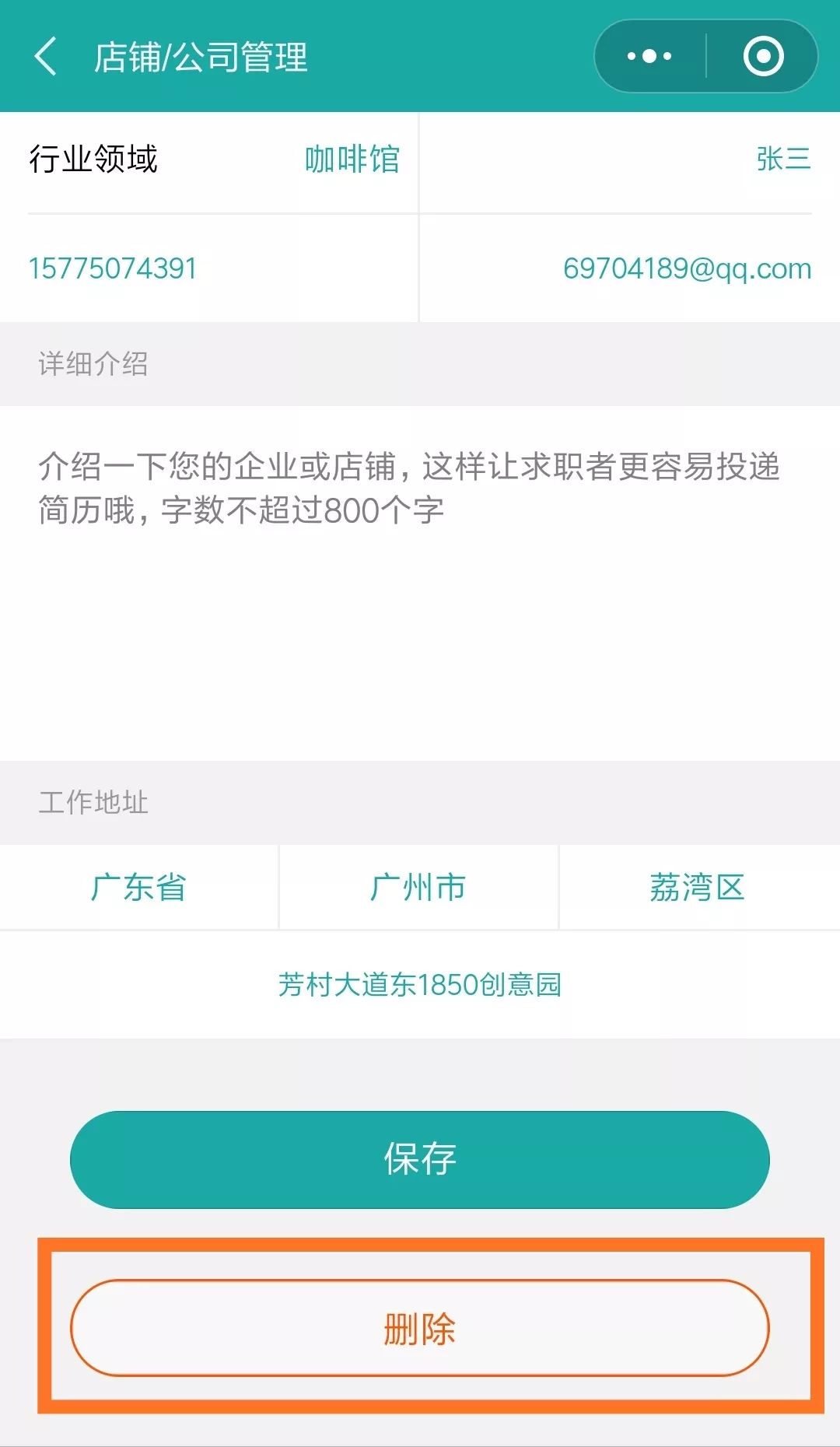This screenshot has width=840, height=1447.
Task: Change the 行业领域 selection 咖啡馆
Action: tap(352, 159)
